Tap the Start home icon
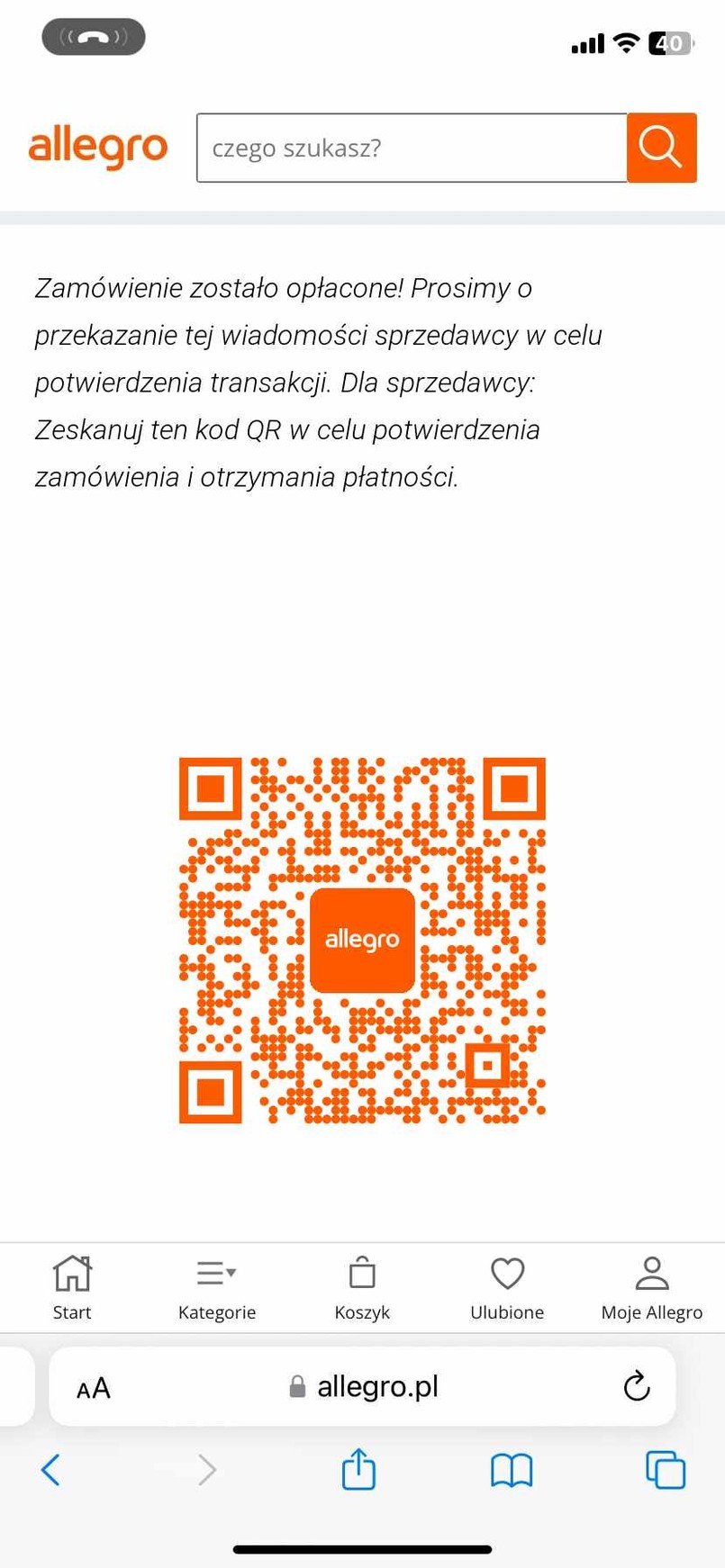The image size is (725, 1568). pos(72,1273)
